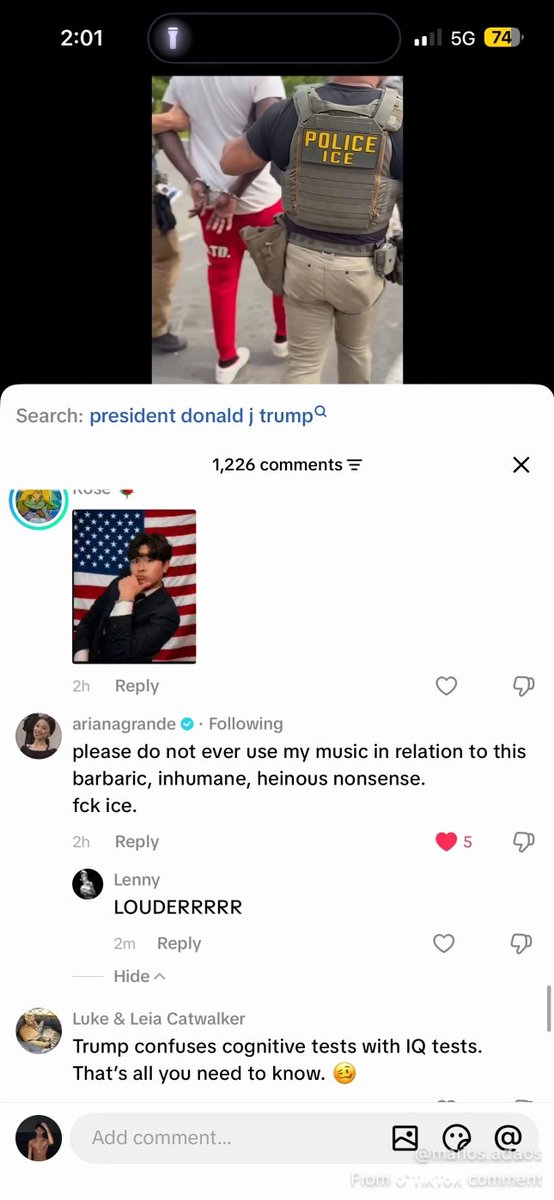Tap the Add comment field
The height and width of the screenshot is (1200, 554).
pyautogui.click(x=230, y=1138)
